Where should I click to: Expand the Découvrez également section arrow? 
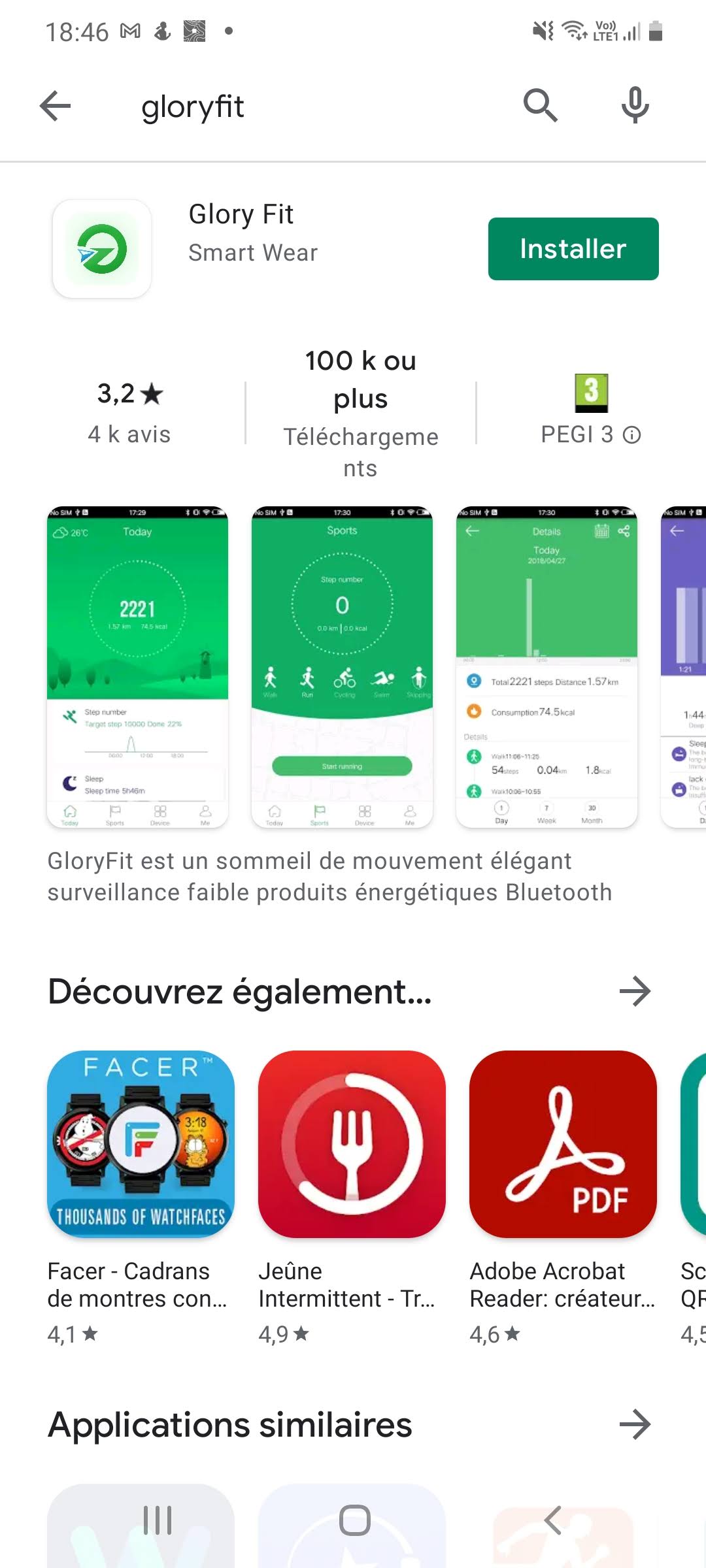[x=635, y=991]
